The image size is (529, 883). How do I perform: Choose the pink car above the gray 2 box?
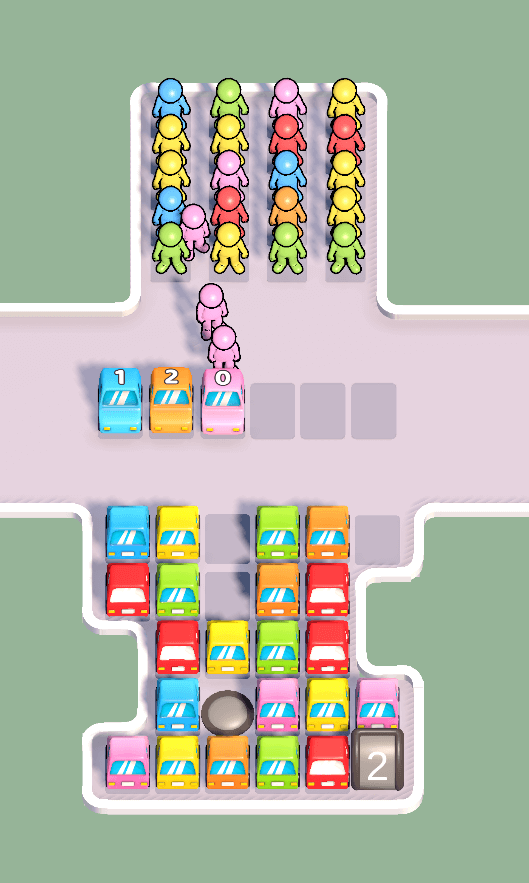point(377,703)
